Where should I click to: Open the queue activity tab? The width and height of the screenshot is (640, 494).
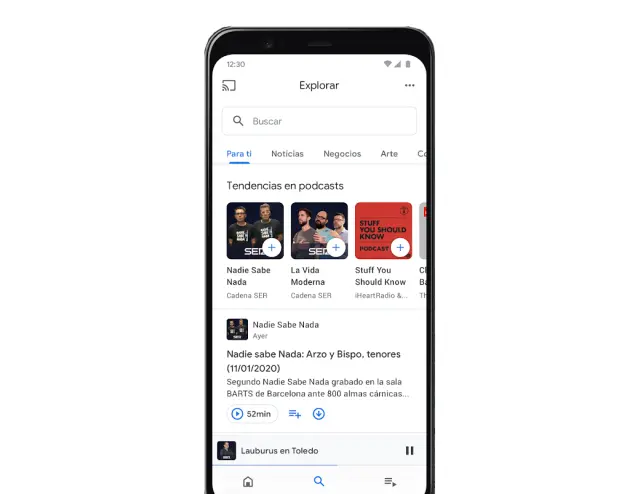click(390, 481)
